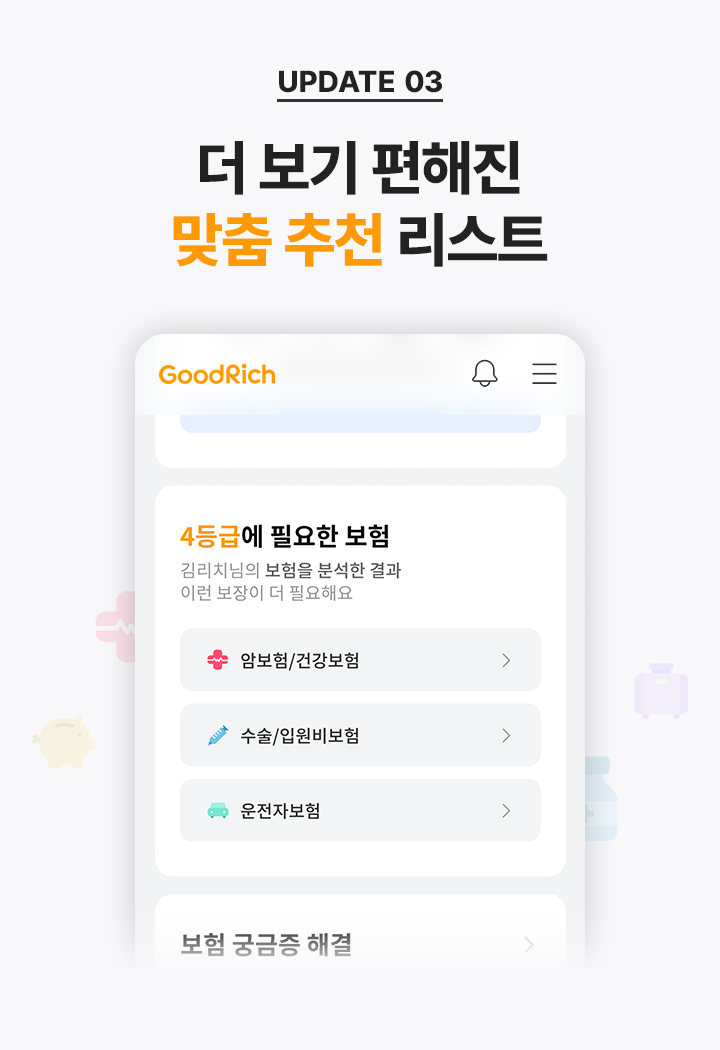Click the faded suitcase background icon

click(662, 692)
